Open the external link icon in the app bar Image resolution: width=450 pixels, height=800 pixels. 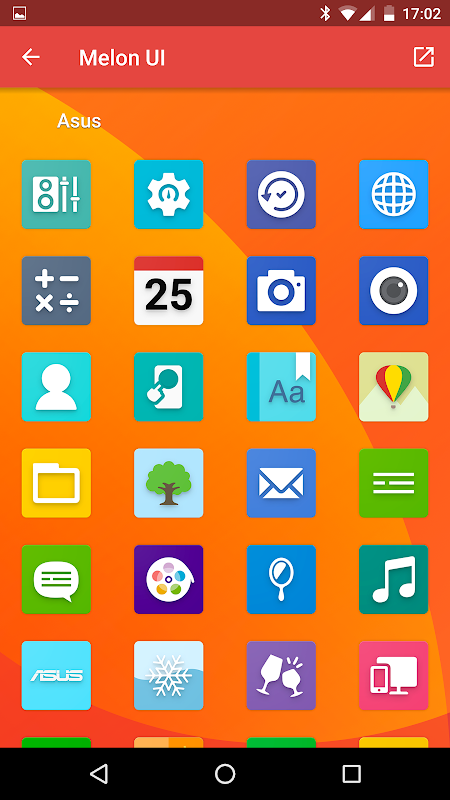[423, 57]
